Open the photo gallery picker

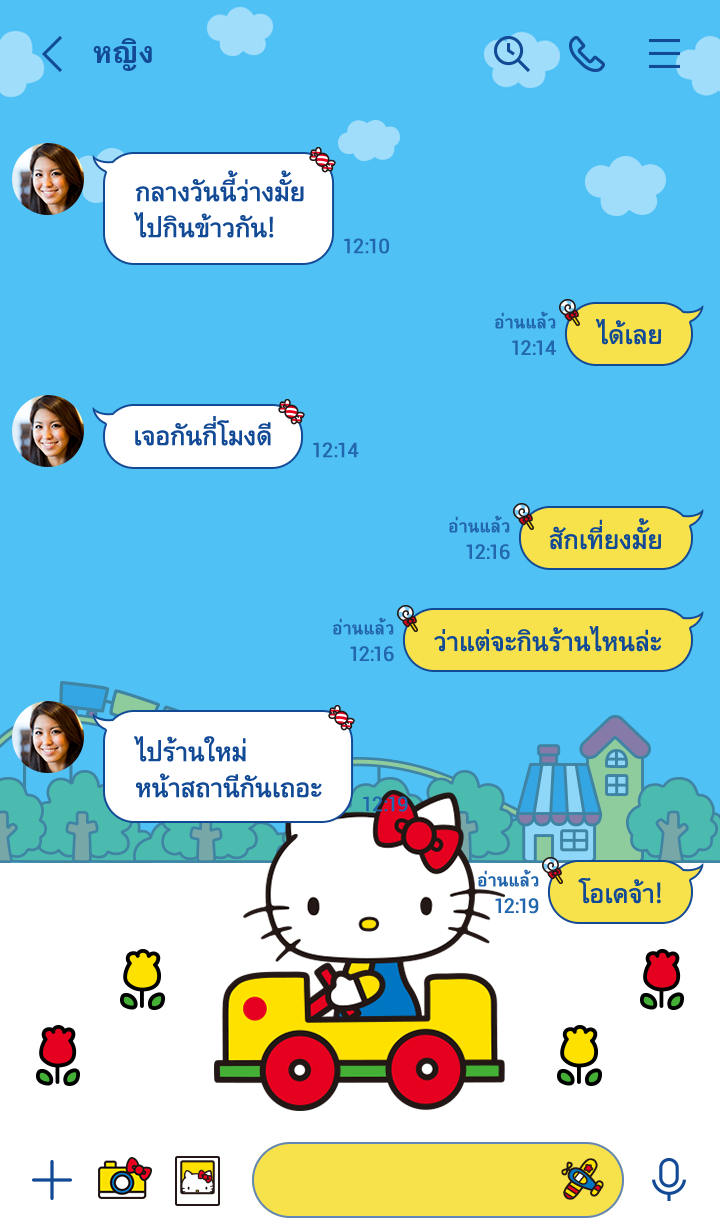click(x=197, y=1180)
